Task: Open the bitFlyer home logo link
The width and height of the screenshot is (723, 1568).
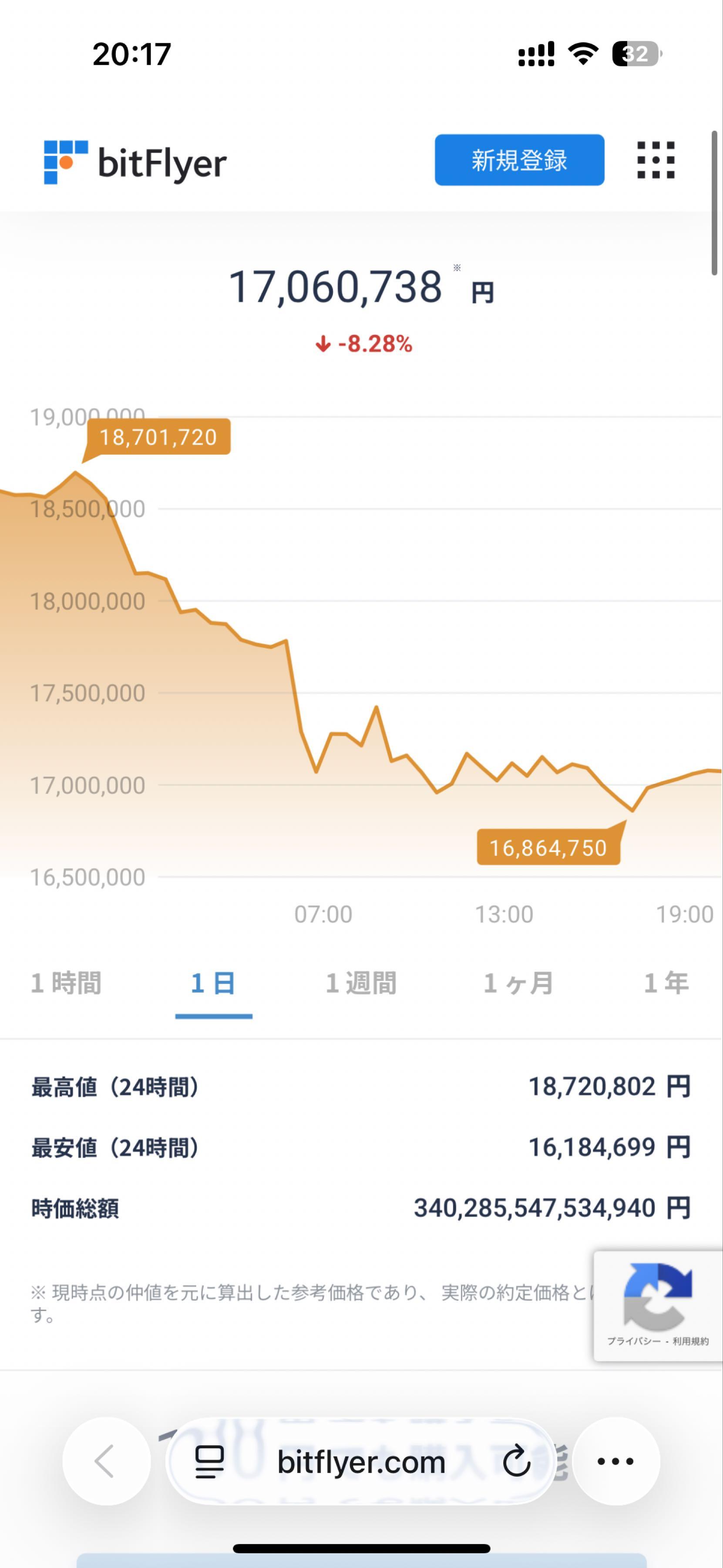Action: [x=135, y=162]
